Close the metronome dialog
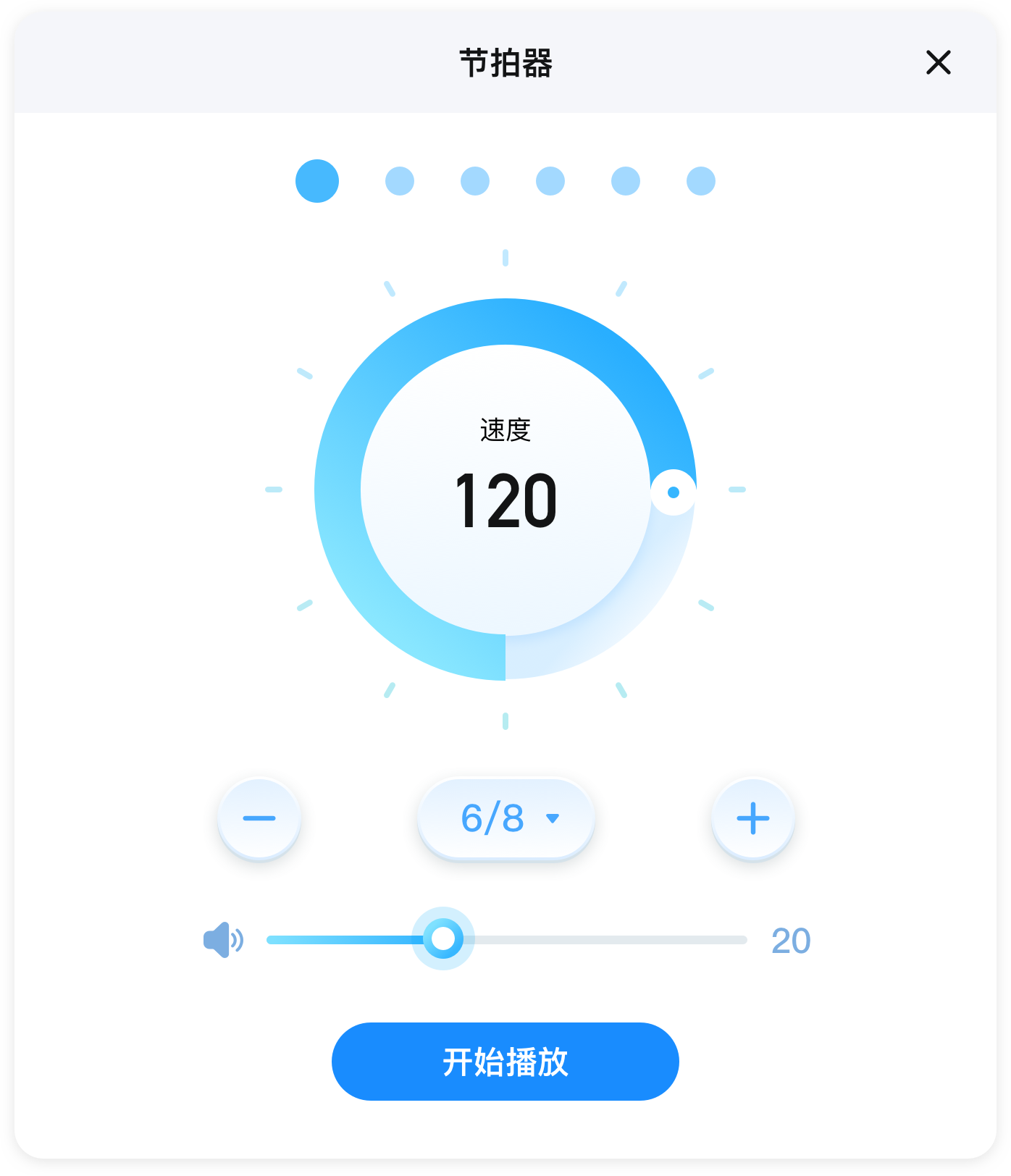1011x1176 pixels. [938, 62]
